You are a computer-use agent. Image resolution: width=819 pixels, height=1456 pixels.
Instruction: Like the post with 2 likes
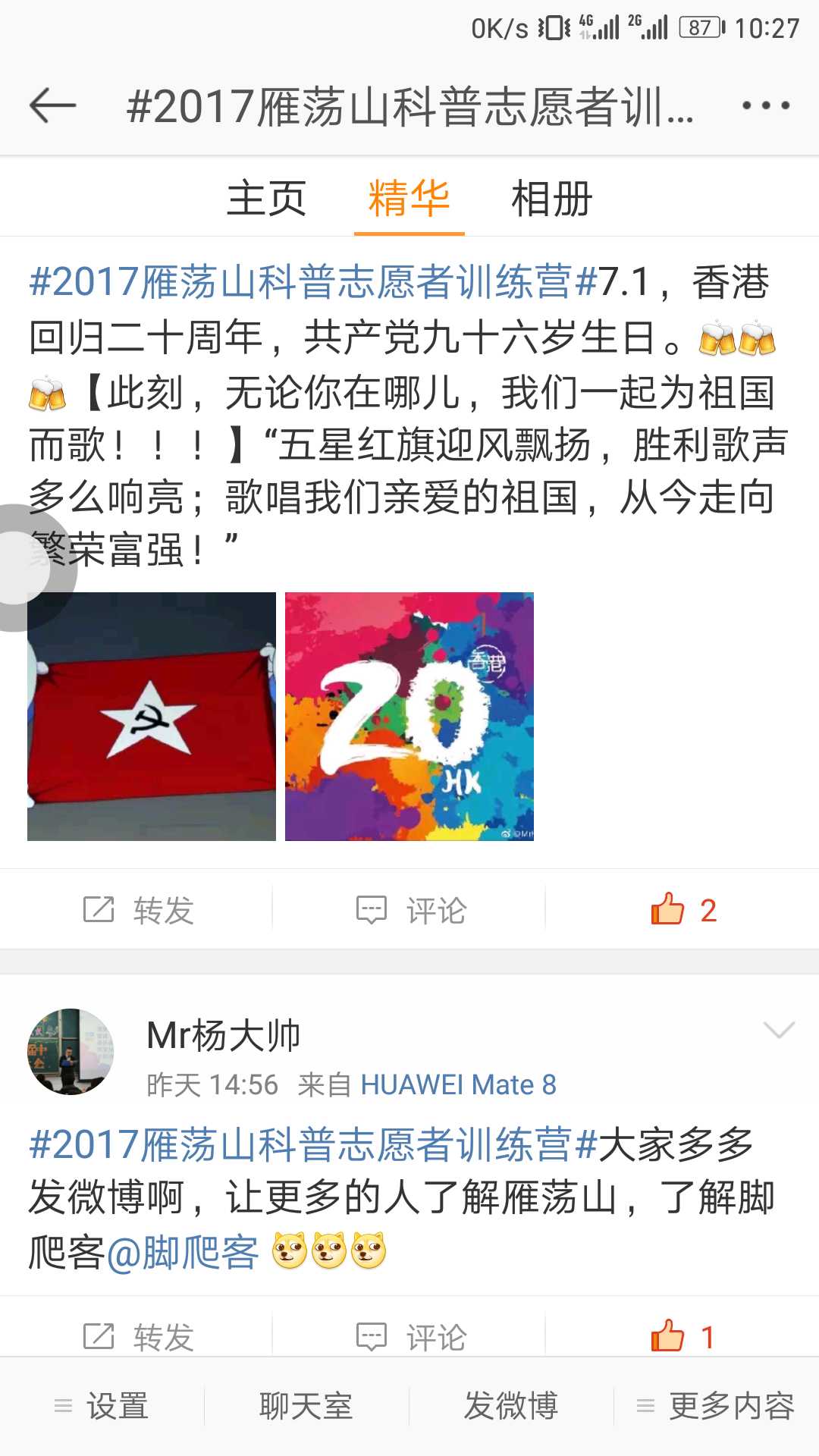pyautogui.click(x=682, y=909)
